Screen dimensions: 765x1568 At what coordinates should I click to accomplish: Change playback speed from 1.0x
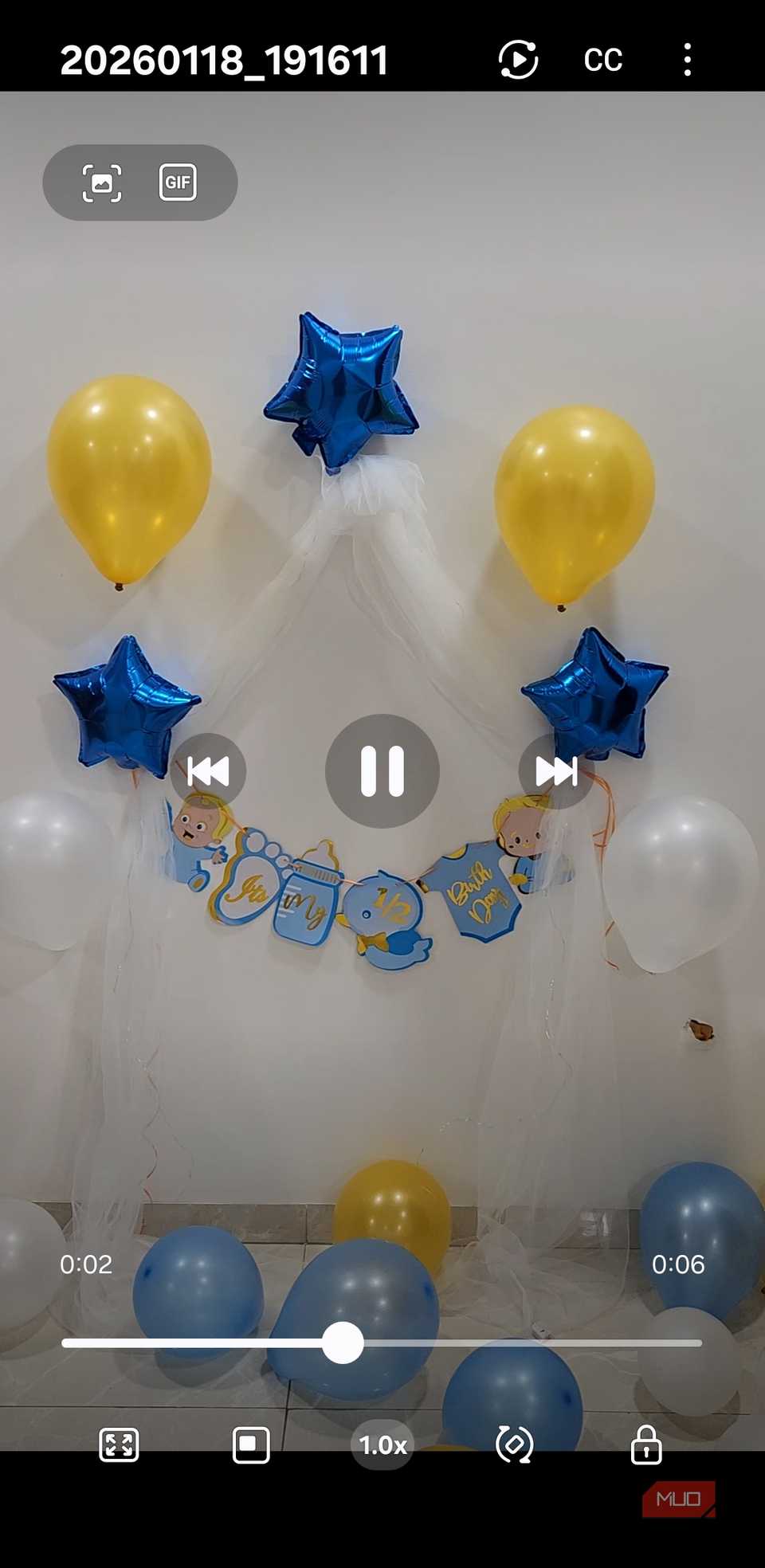point(382,1444)
